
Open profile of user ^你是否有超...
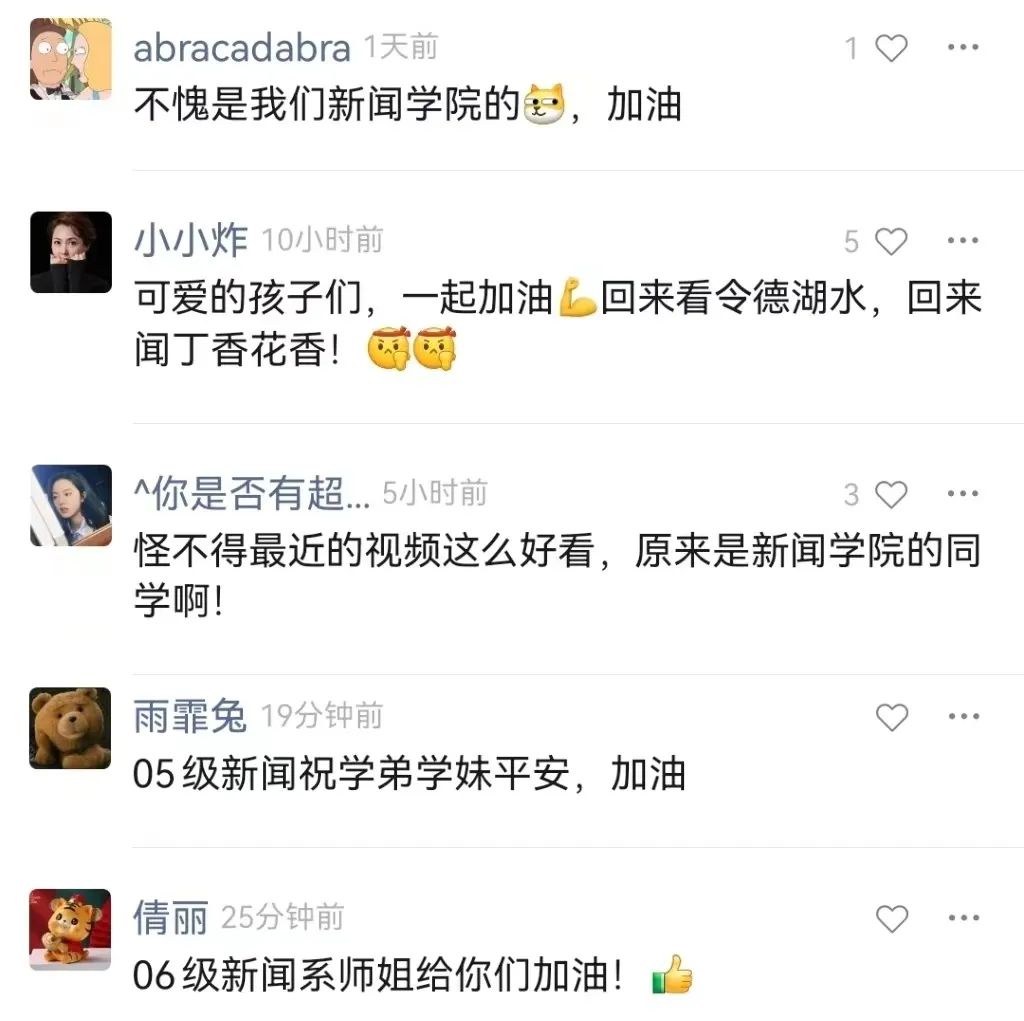[x=70, y=505]
